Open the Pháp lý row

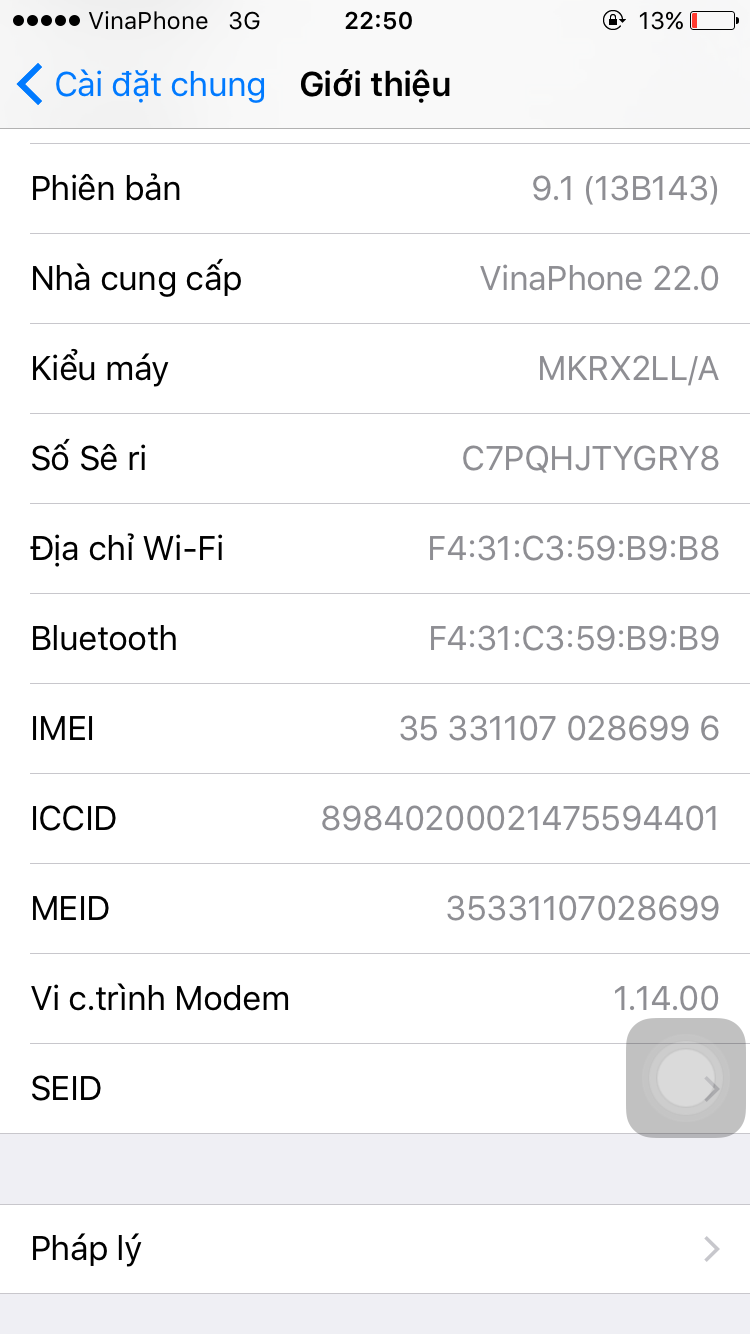(375, 1249)
